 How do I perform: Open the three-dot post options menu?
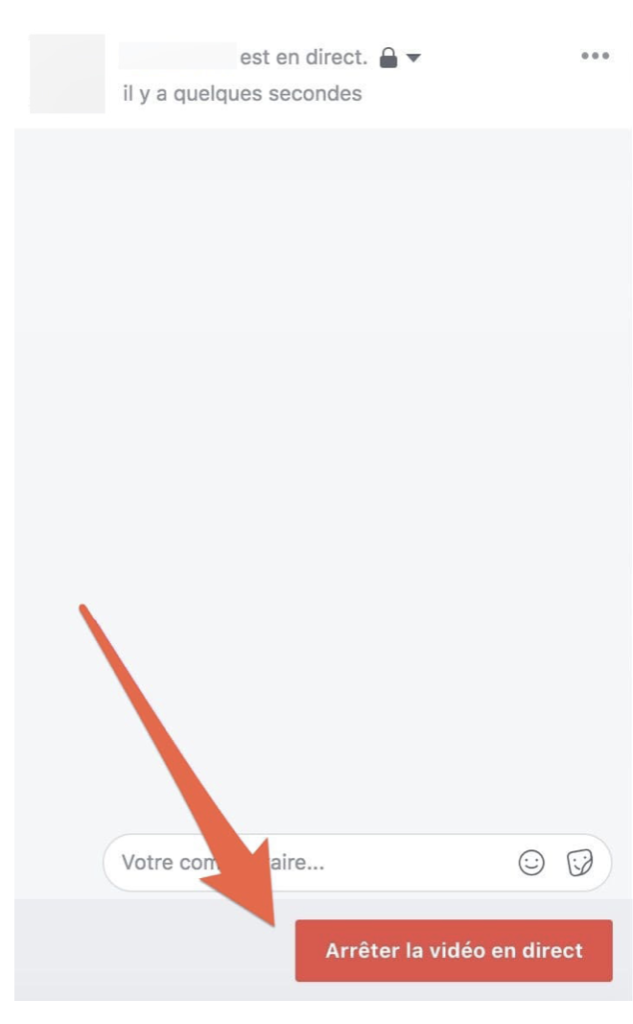594,57
